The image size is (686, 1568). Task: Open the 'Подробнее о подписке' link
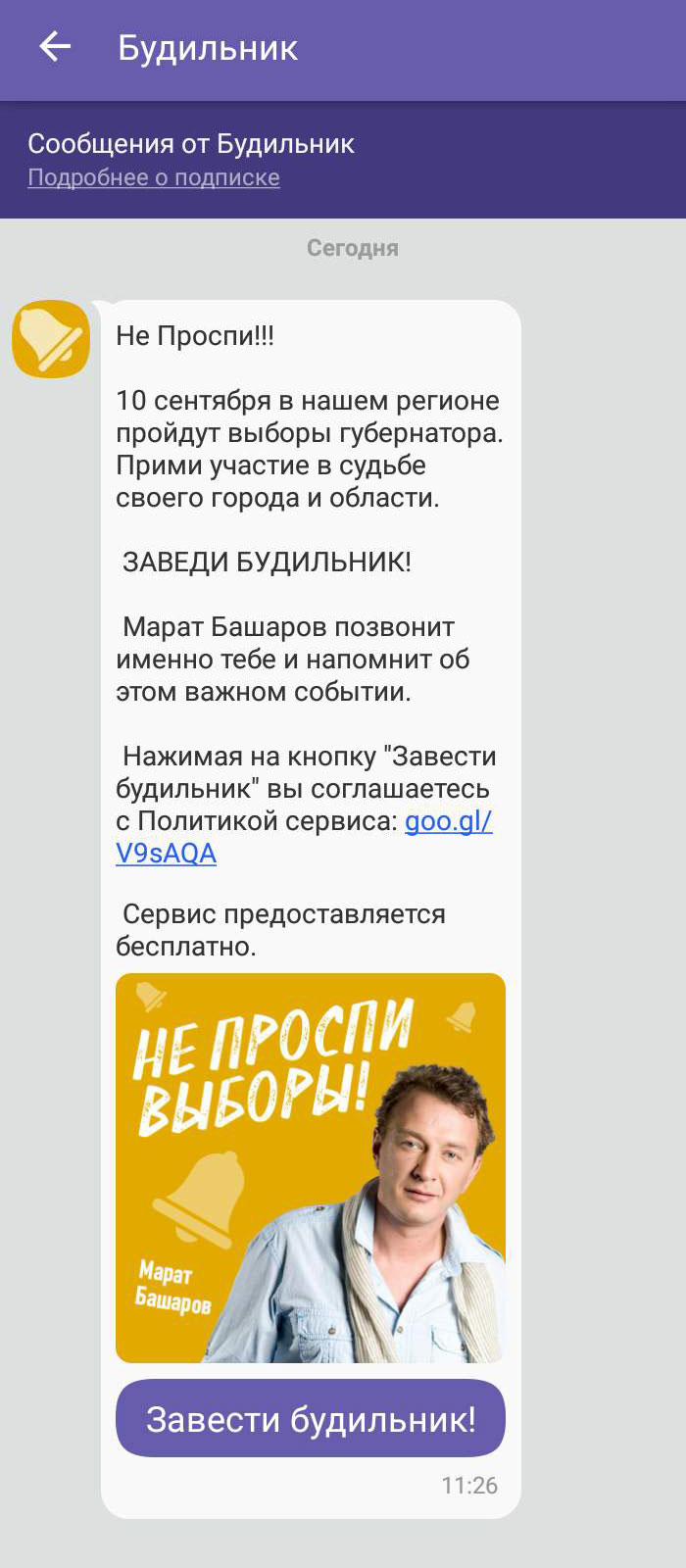154,177
